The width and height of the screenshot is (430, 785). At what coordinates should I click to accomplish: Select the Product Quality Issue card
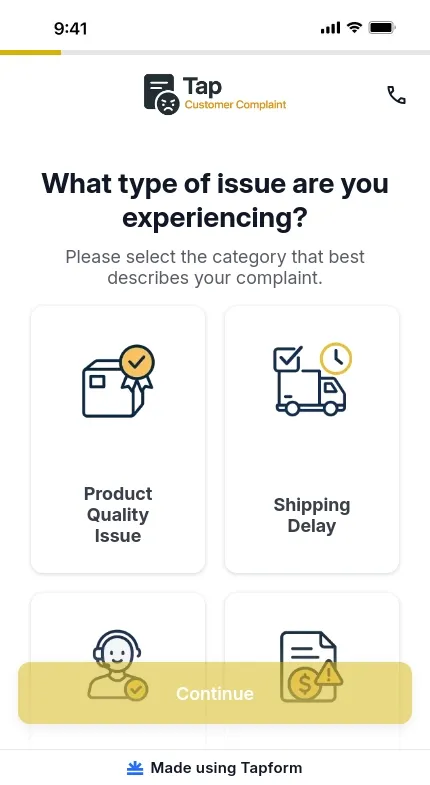click(x=118, y=439)
